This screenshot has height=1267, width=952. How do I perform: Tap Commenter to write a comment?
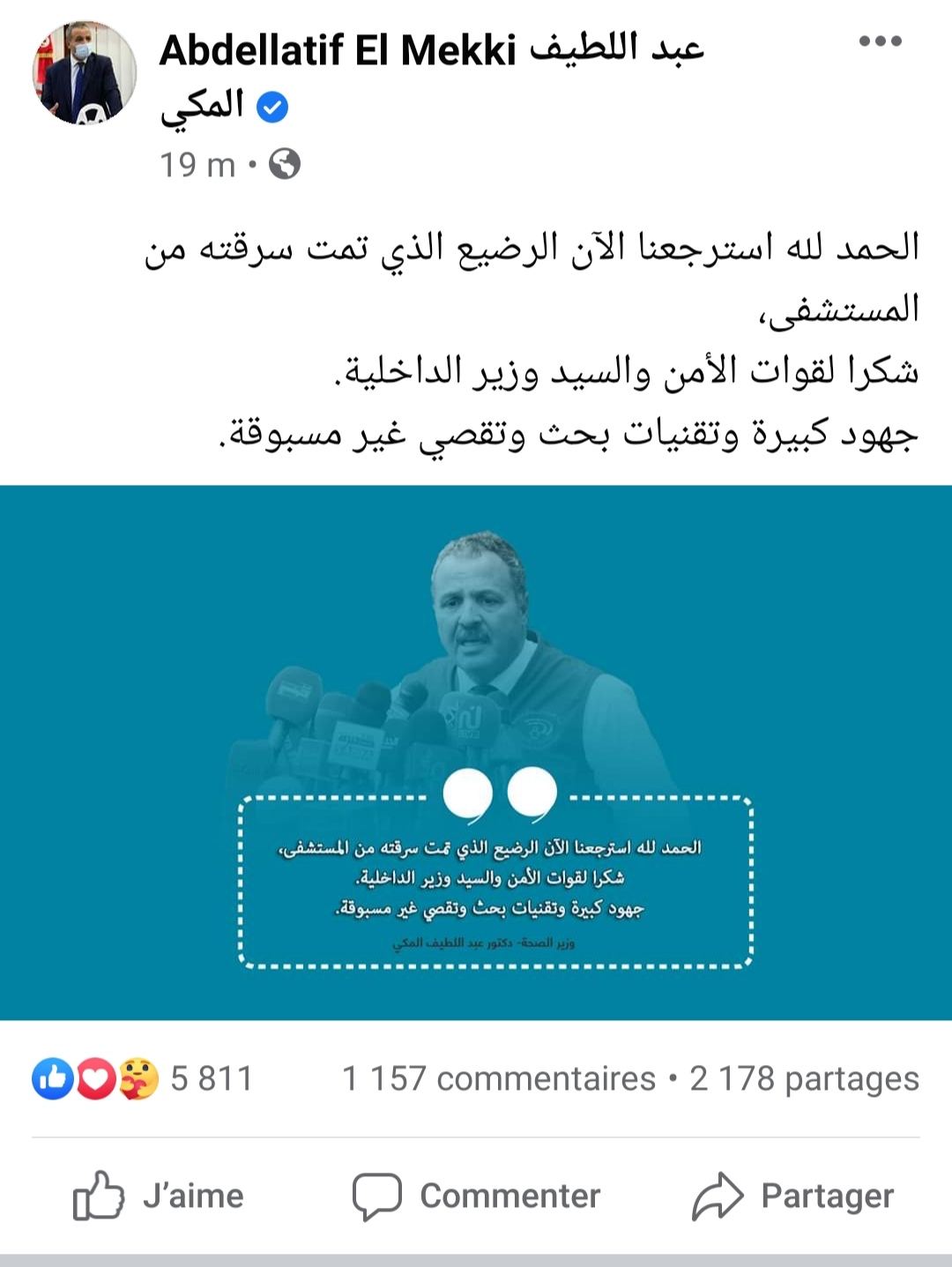[x=476, y=1196]
